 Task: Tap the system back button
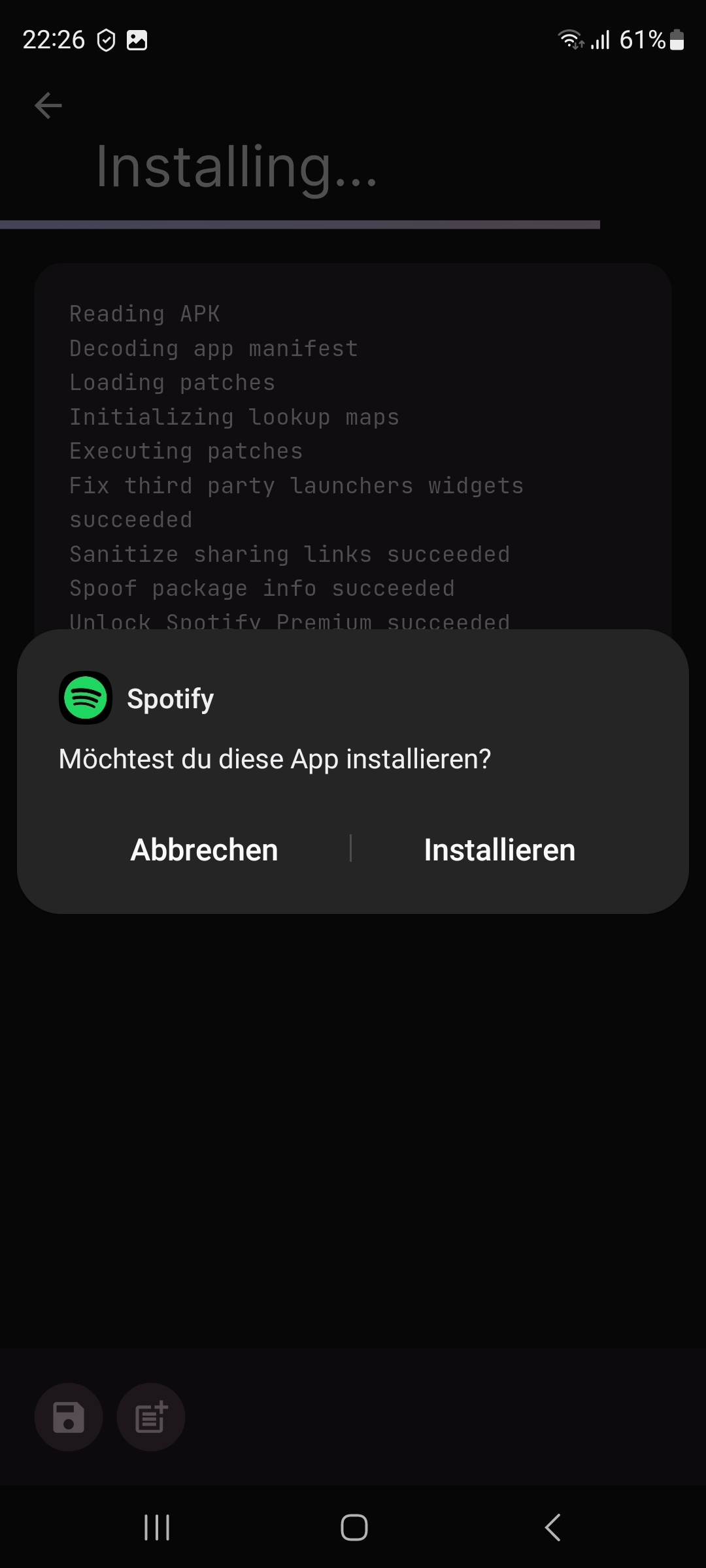(x=553, y=1527)
